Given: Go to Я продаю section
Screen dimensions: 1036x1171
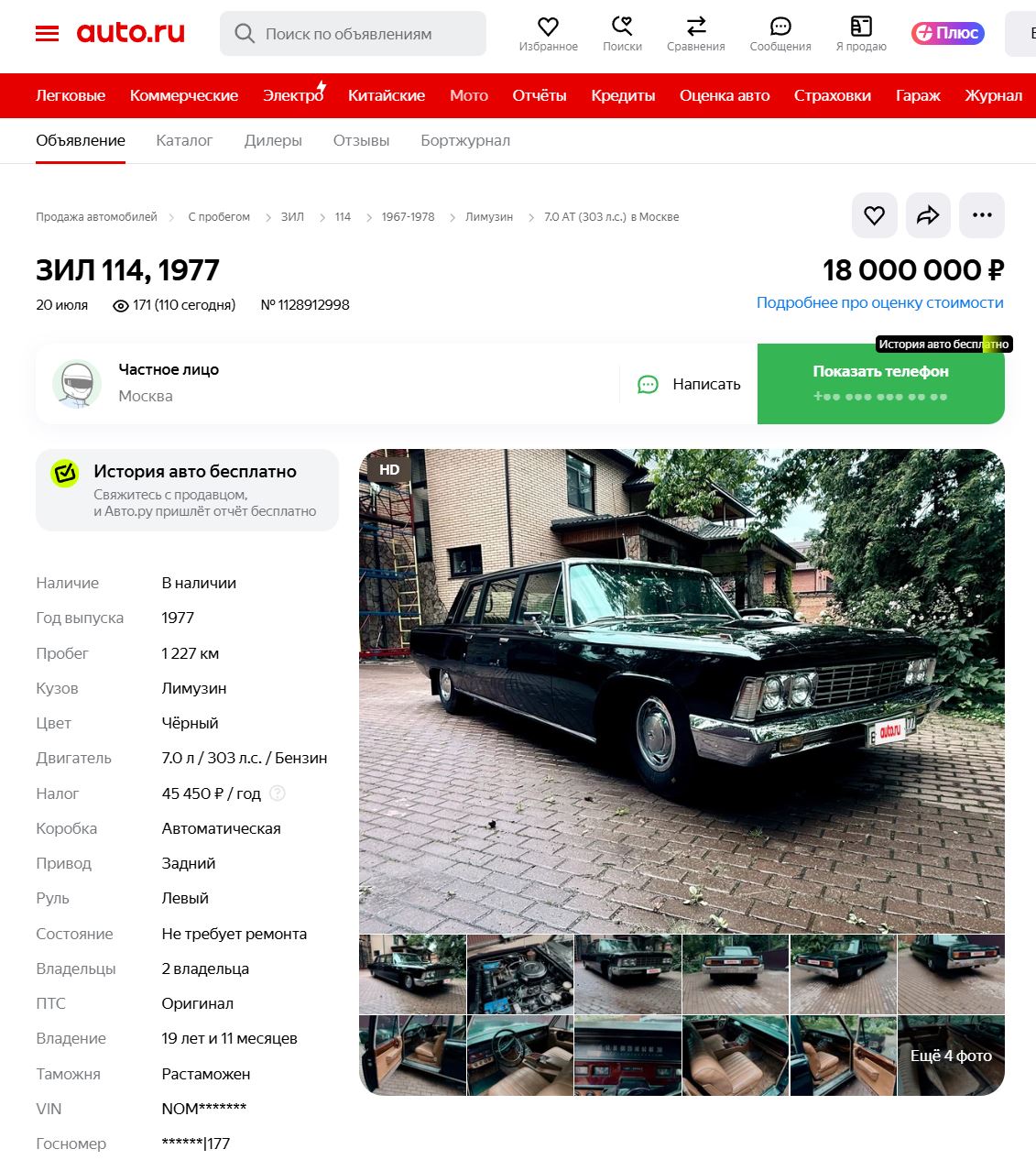Looking at the screenshot, I should click(860, 34).
